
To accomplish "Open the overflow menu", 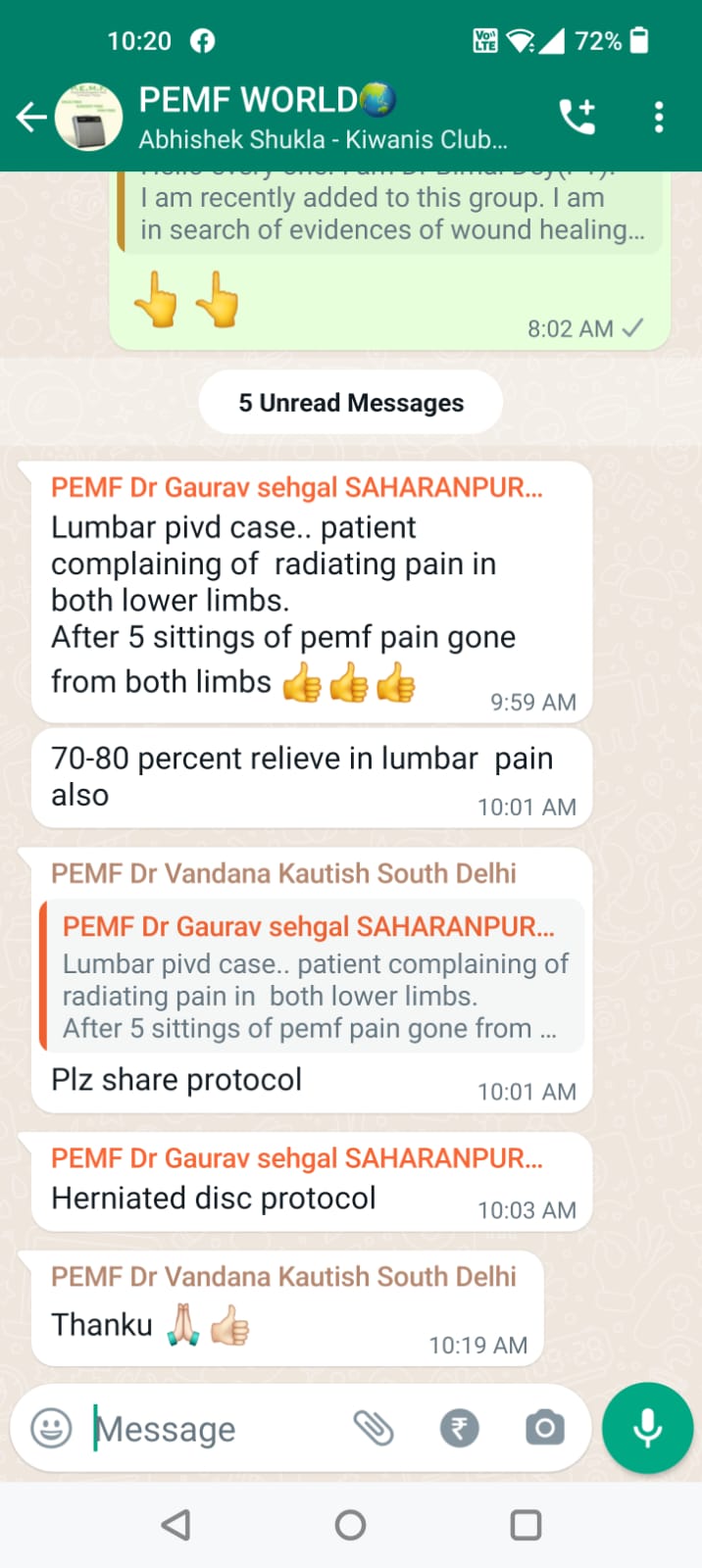I will click(x=659, y=117).
